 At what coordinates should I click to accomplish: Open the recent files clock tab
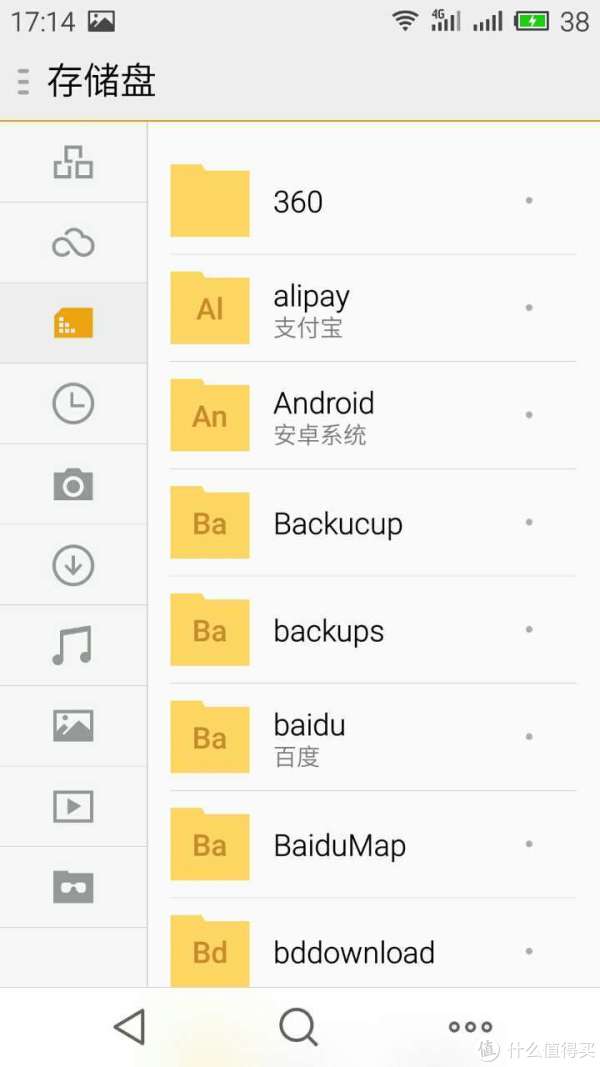click(73, 404)
